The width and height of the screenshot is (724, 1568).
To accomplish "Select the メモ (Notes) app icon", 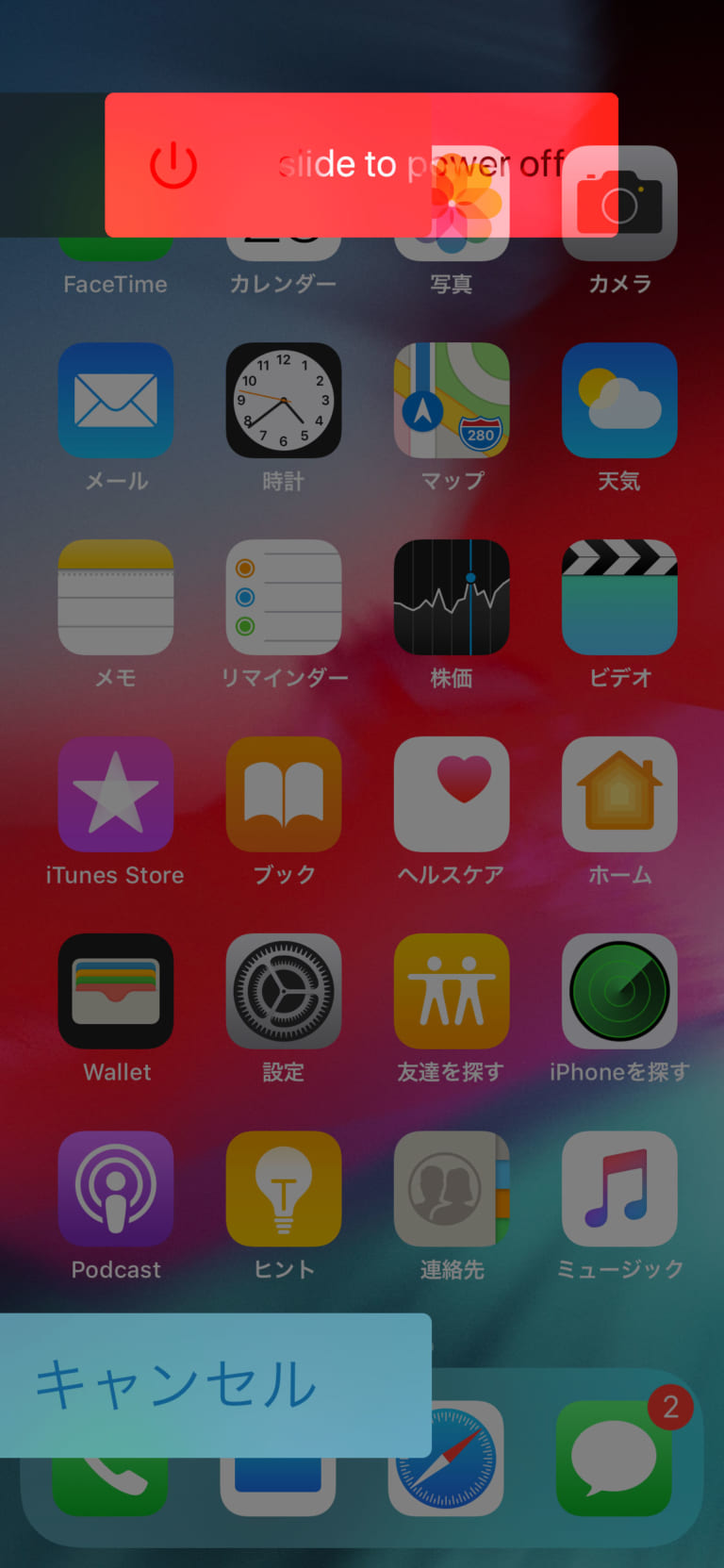I will [x=116, y=597].
